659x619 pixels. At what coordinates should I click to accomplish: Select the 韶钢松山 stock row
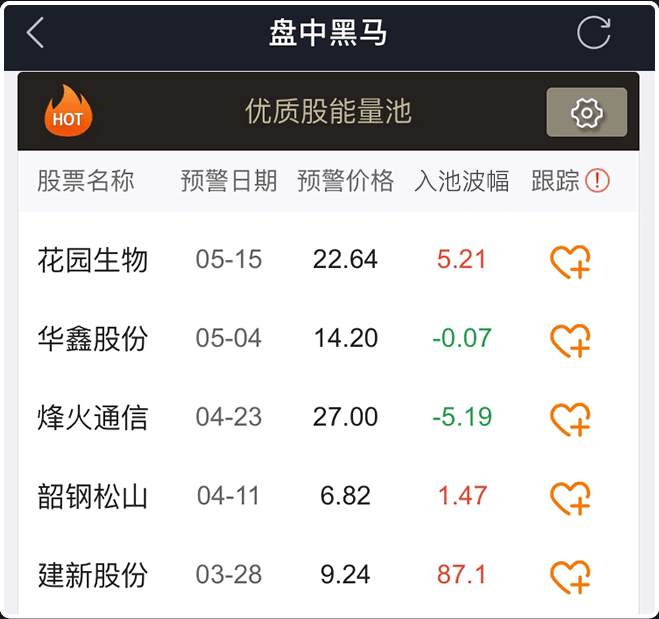coord(92,496)
